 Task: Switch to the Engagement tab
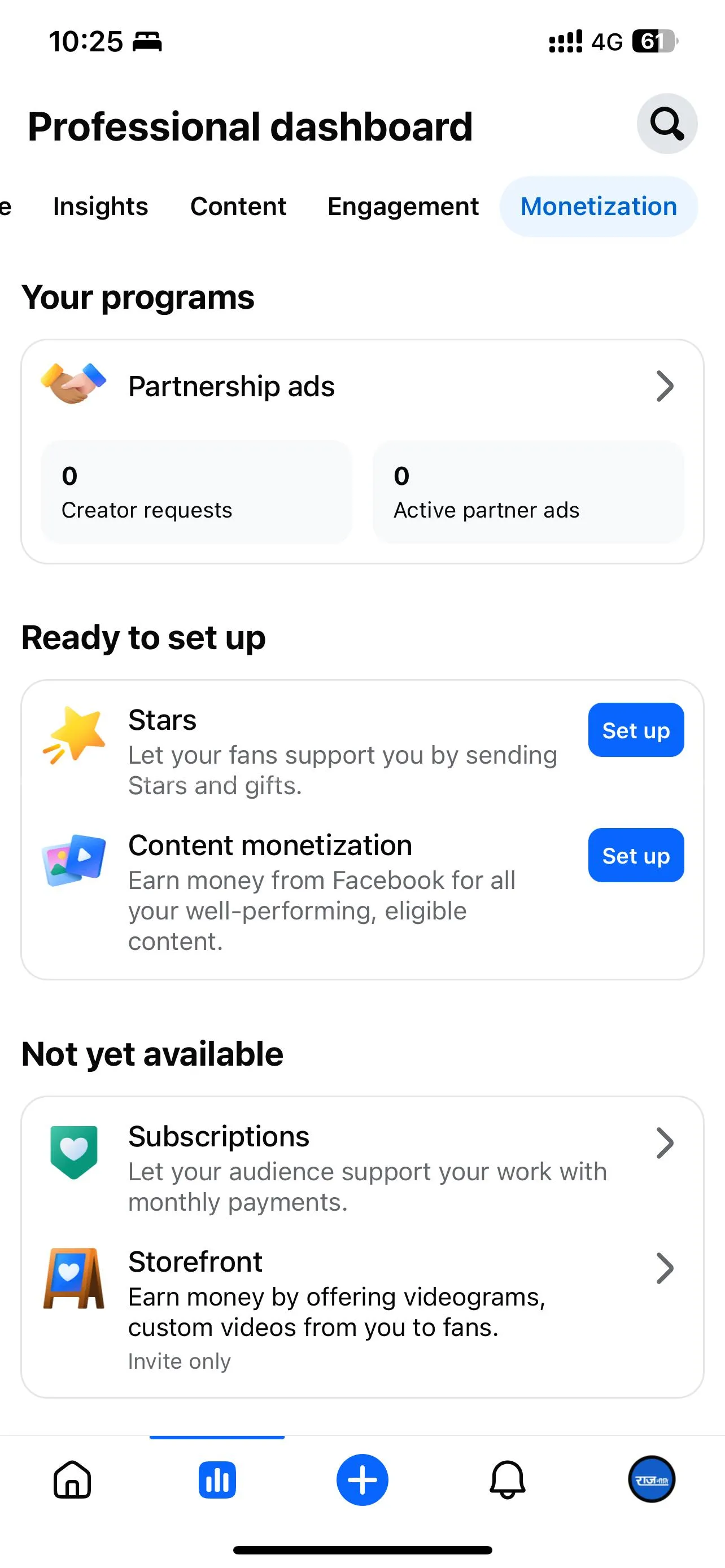pyautogui.click(x=403, y=207)
